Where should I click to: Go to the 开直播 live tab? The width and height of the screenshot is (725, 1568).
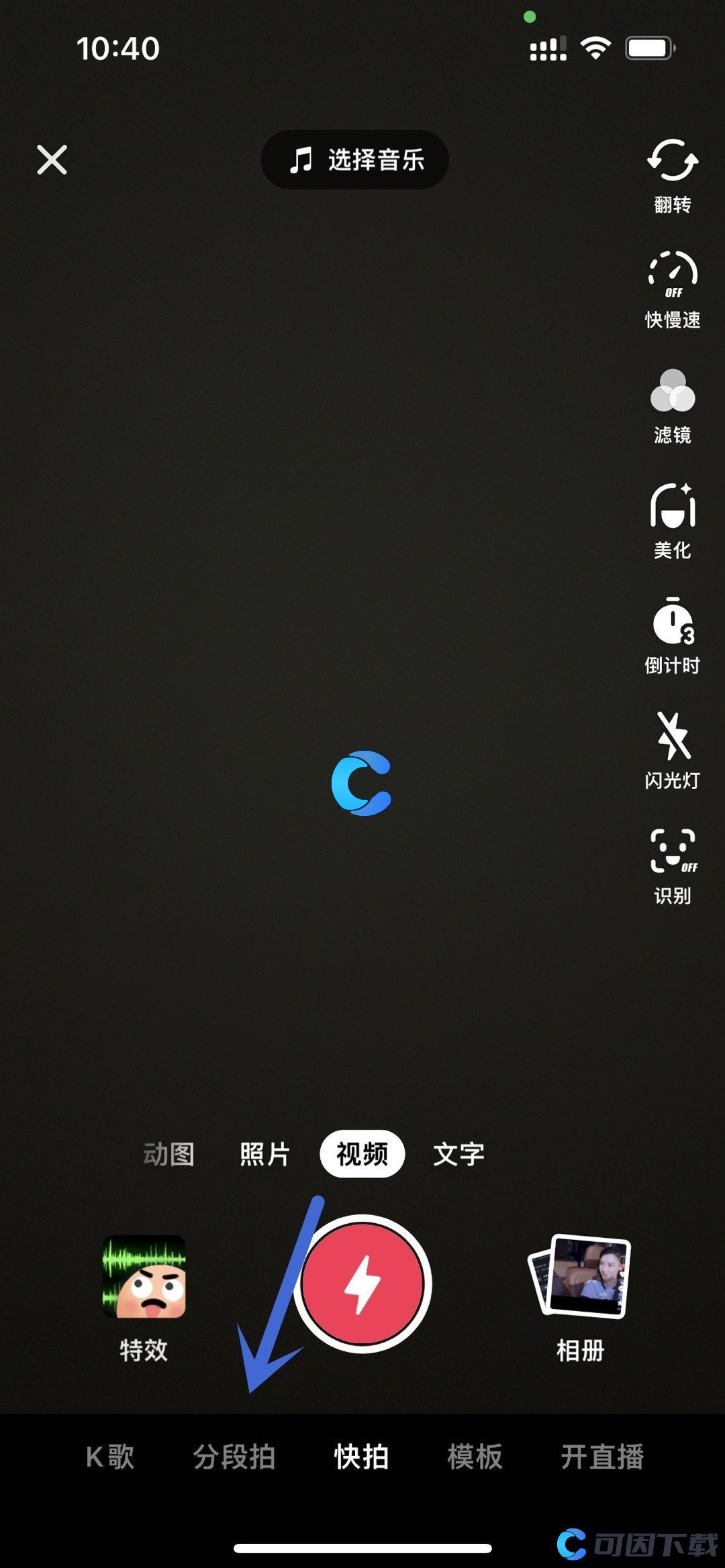click(602, 1457)
